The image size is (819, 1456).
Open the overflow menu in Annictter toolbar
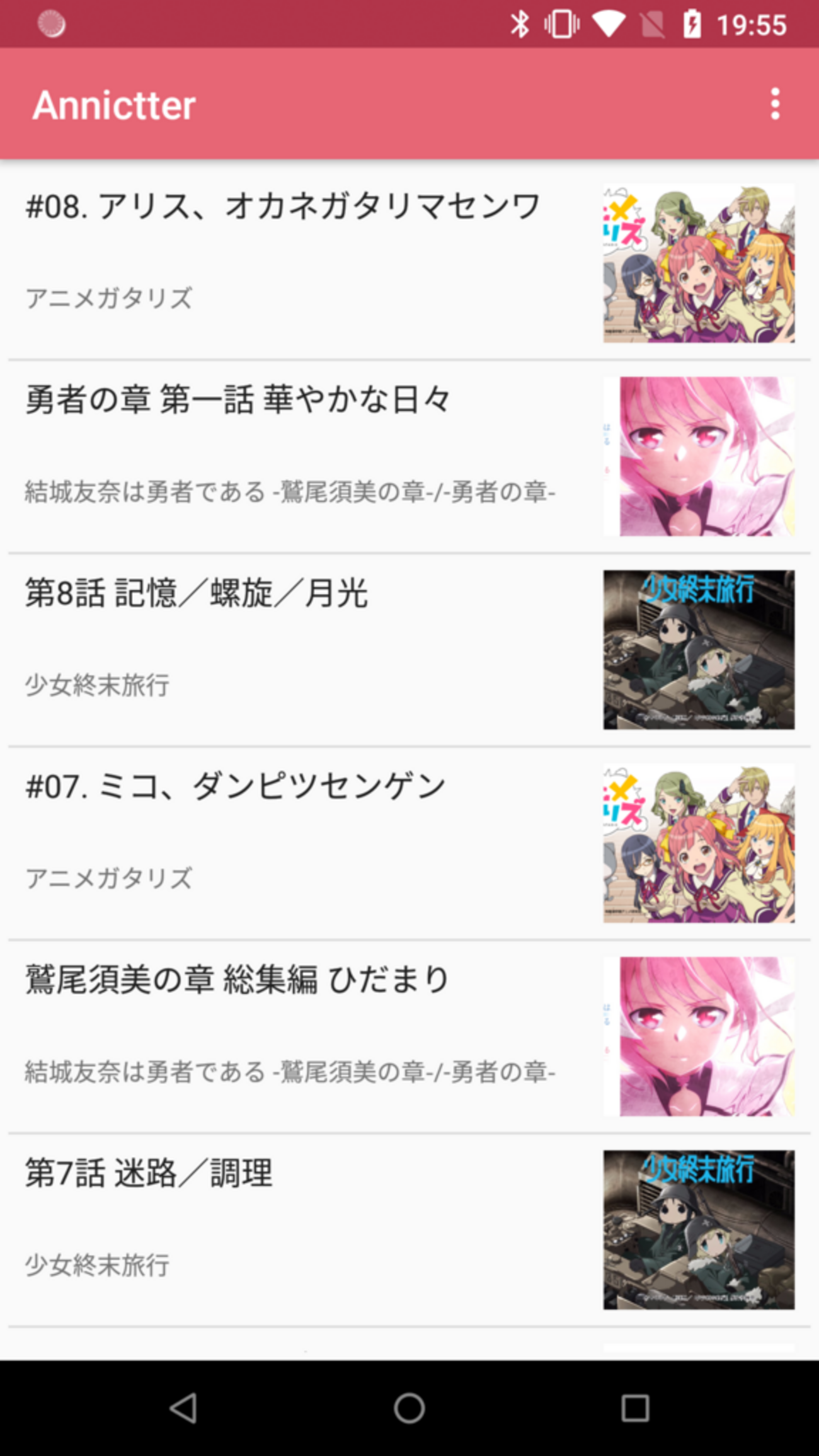pos(775,104)
